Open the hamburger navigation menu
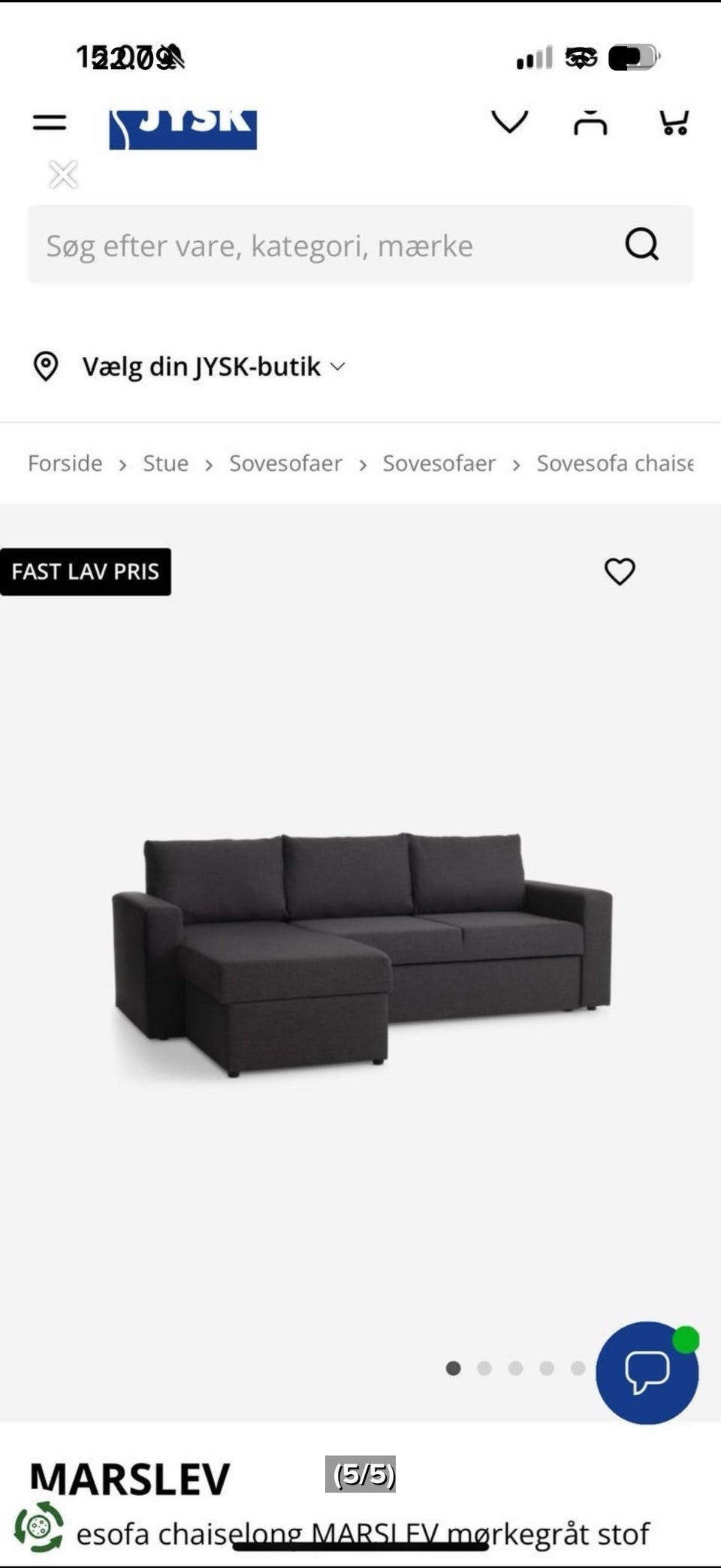Screen dimensions: 721x1568 (50, 122)
